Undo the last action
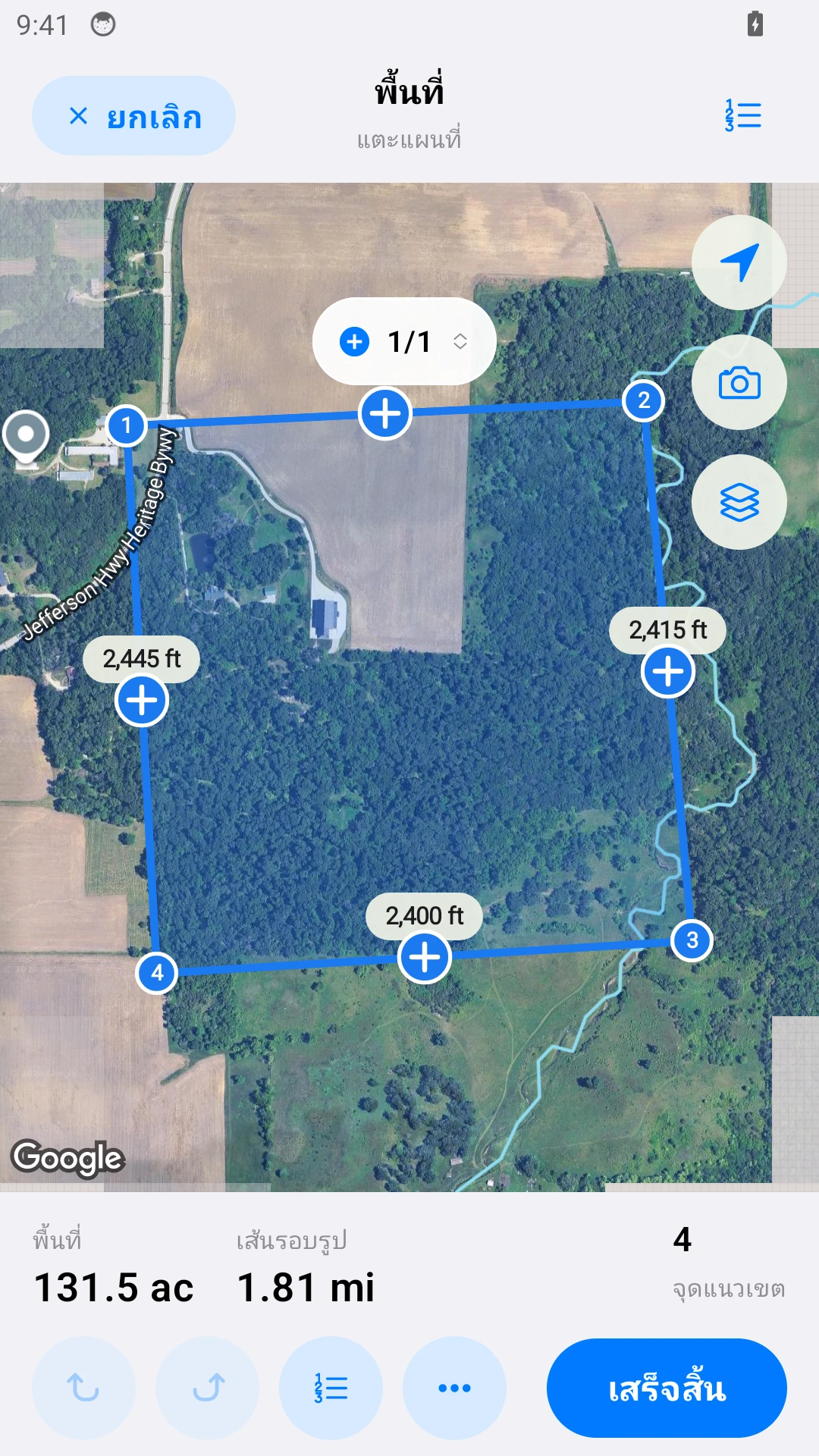The height and width of the screenshot is (1456, 819). [83, 1388]
